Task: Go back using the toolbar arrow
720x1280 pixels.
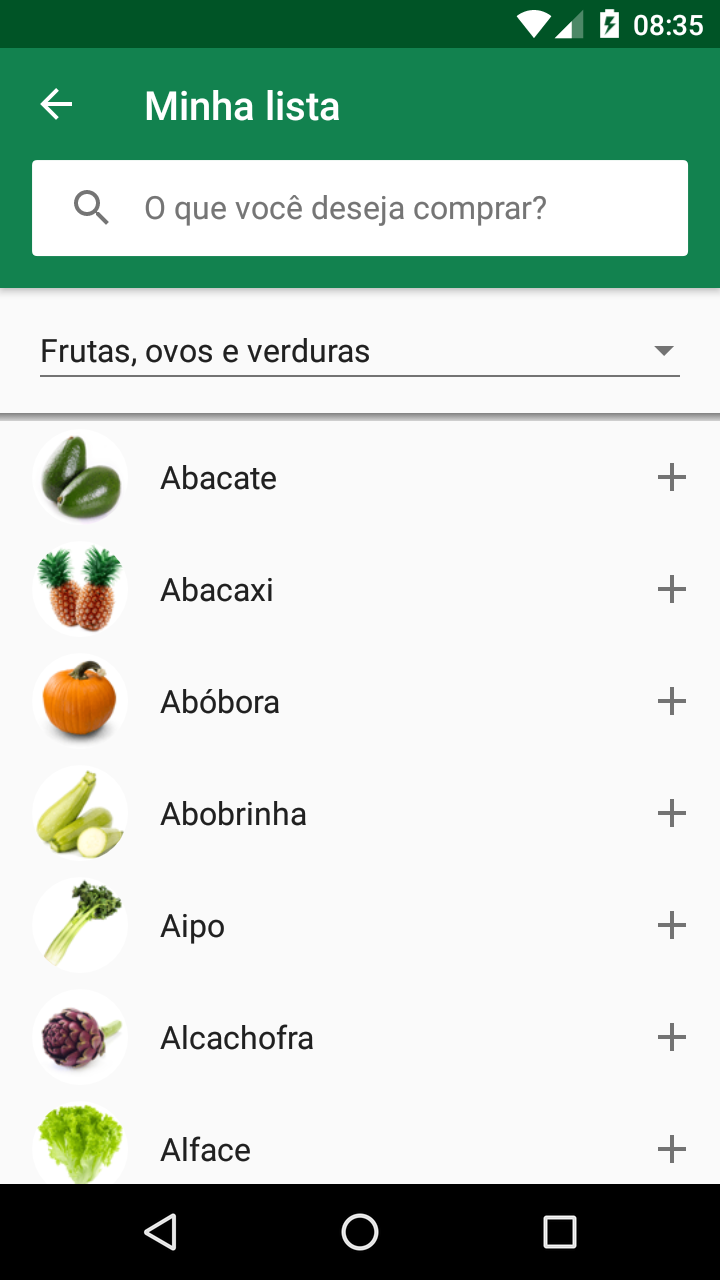Action: click(56, 104)
